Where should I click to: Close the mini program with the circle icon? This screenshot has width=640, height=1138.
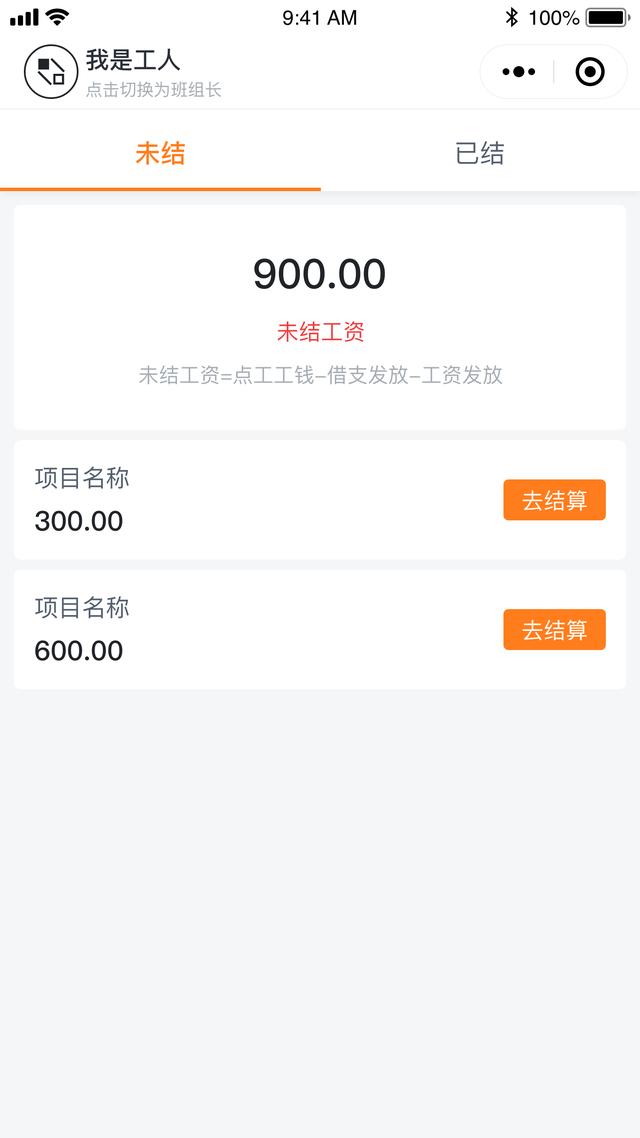[590, 72]
